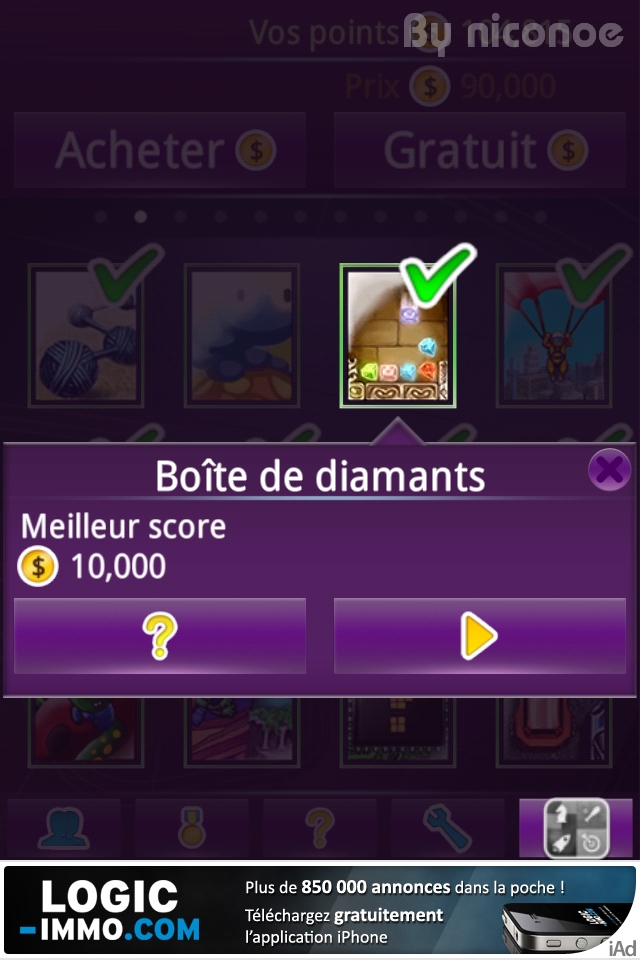Open the help question mark tab
Screen dimensions: 640x960
320,828
